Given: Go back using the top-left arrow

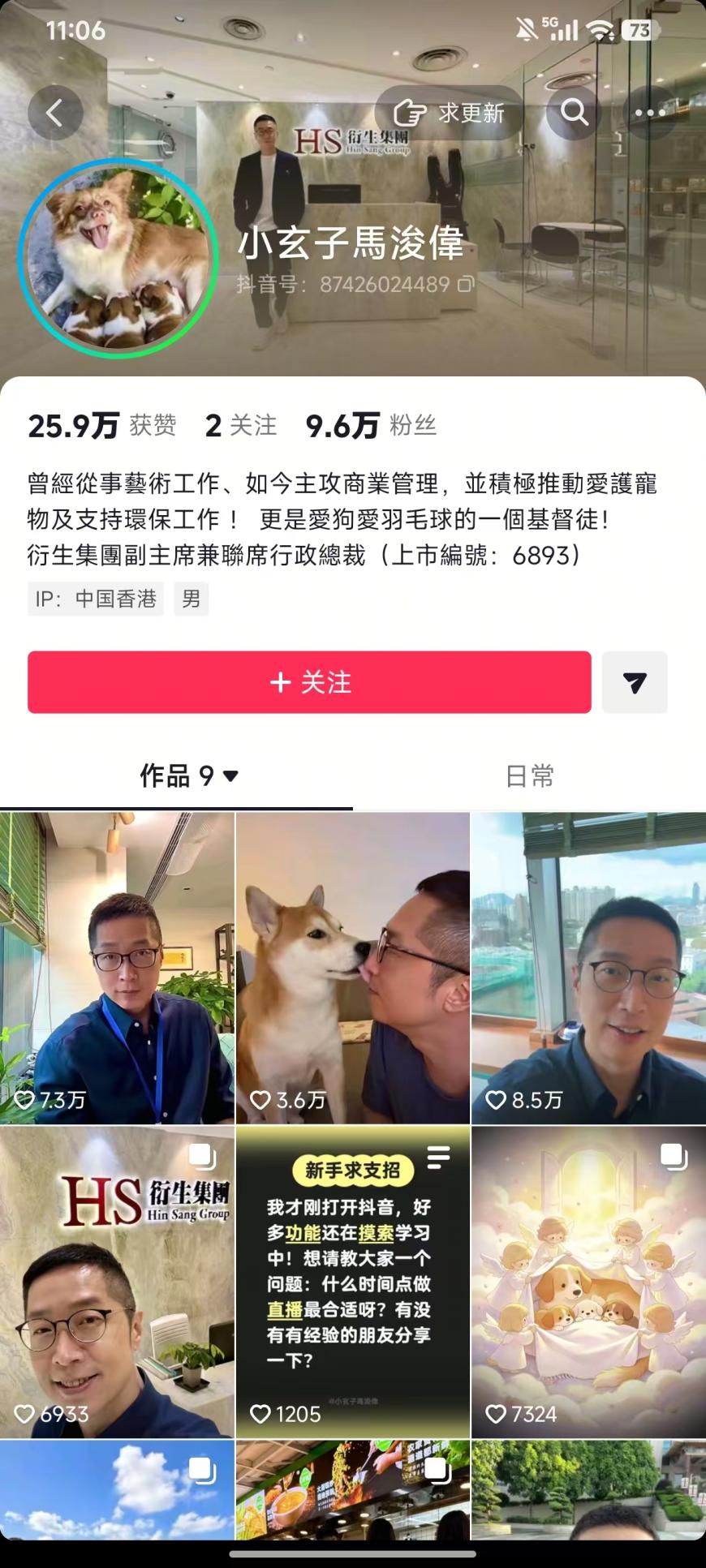Looking at the screenshot, I should pyautogui.click(x=55, y=112).
